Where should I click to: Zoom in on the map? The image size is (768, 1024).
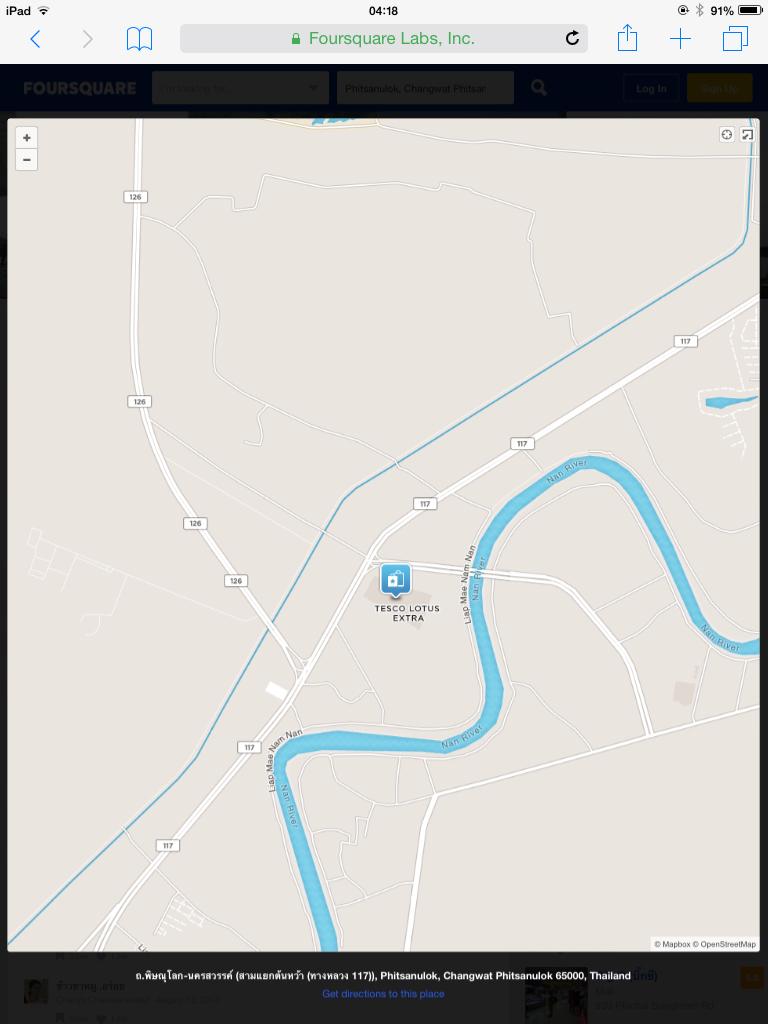[27, 138]
